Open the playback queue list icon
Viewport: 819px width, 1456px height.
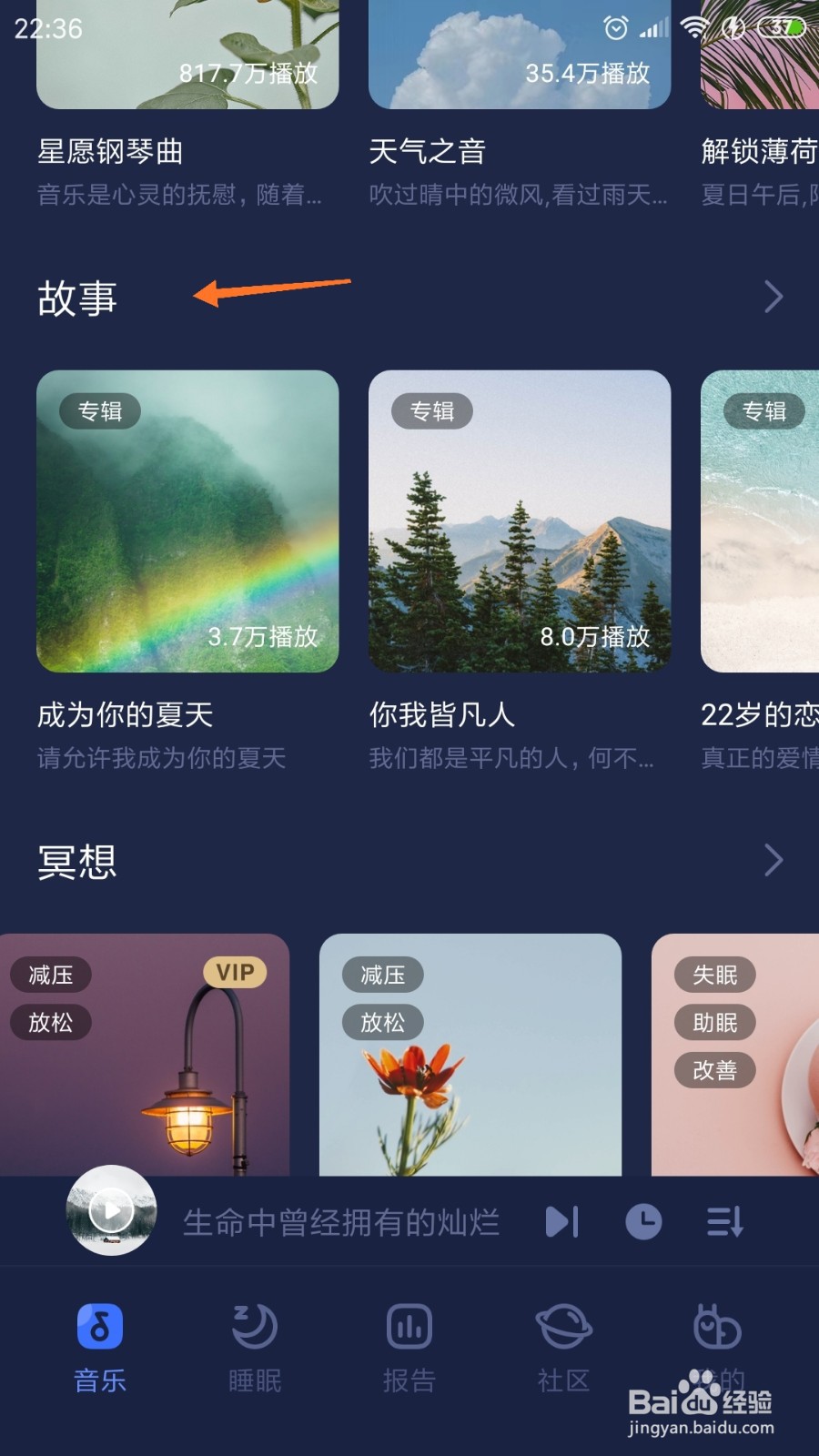pyautogui.click(x=723, y=1222)
